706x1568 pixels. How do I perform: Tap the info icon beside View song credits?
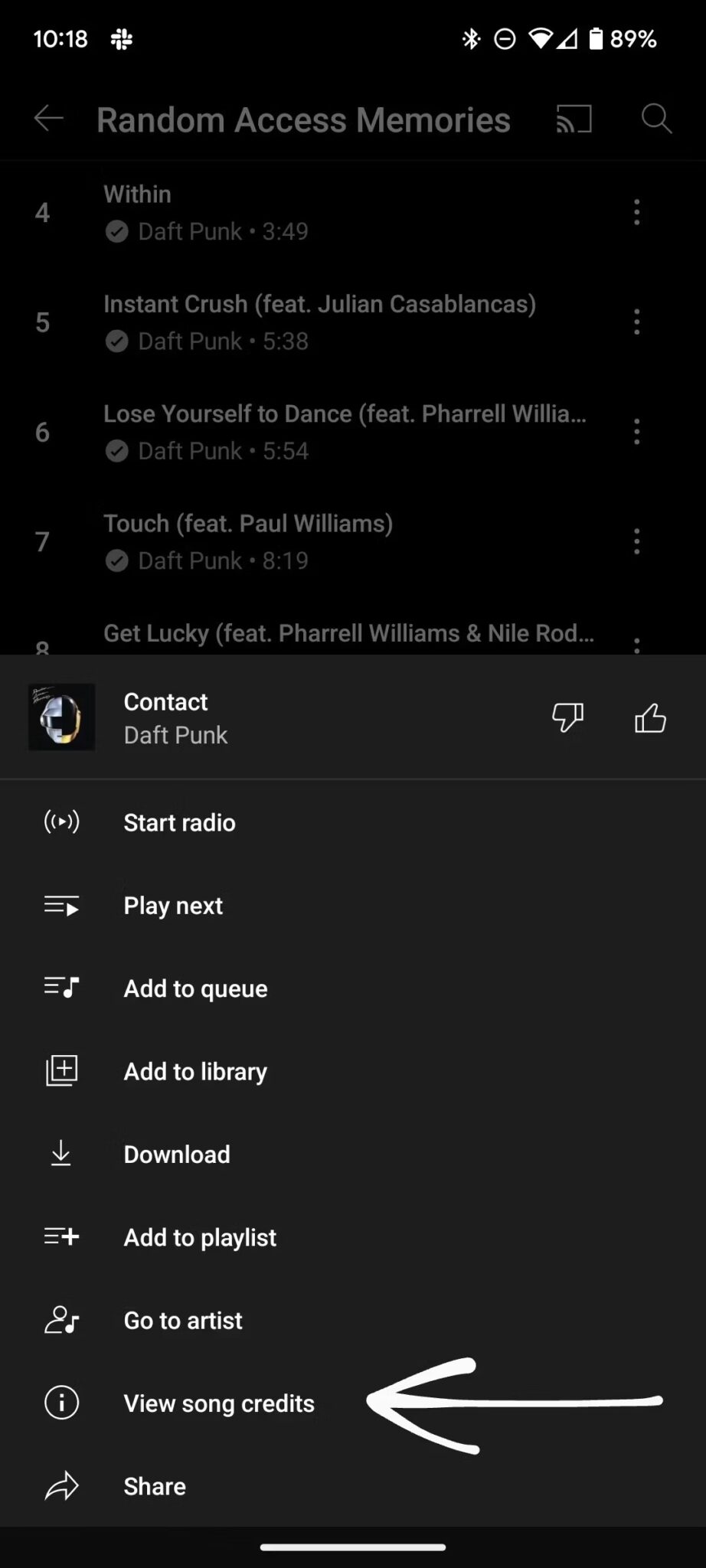tap(61, 1403)
